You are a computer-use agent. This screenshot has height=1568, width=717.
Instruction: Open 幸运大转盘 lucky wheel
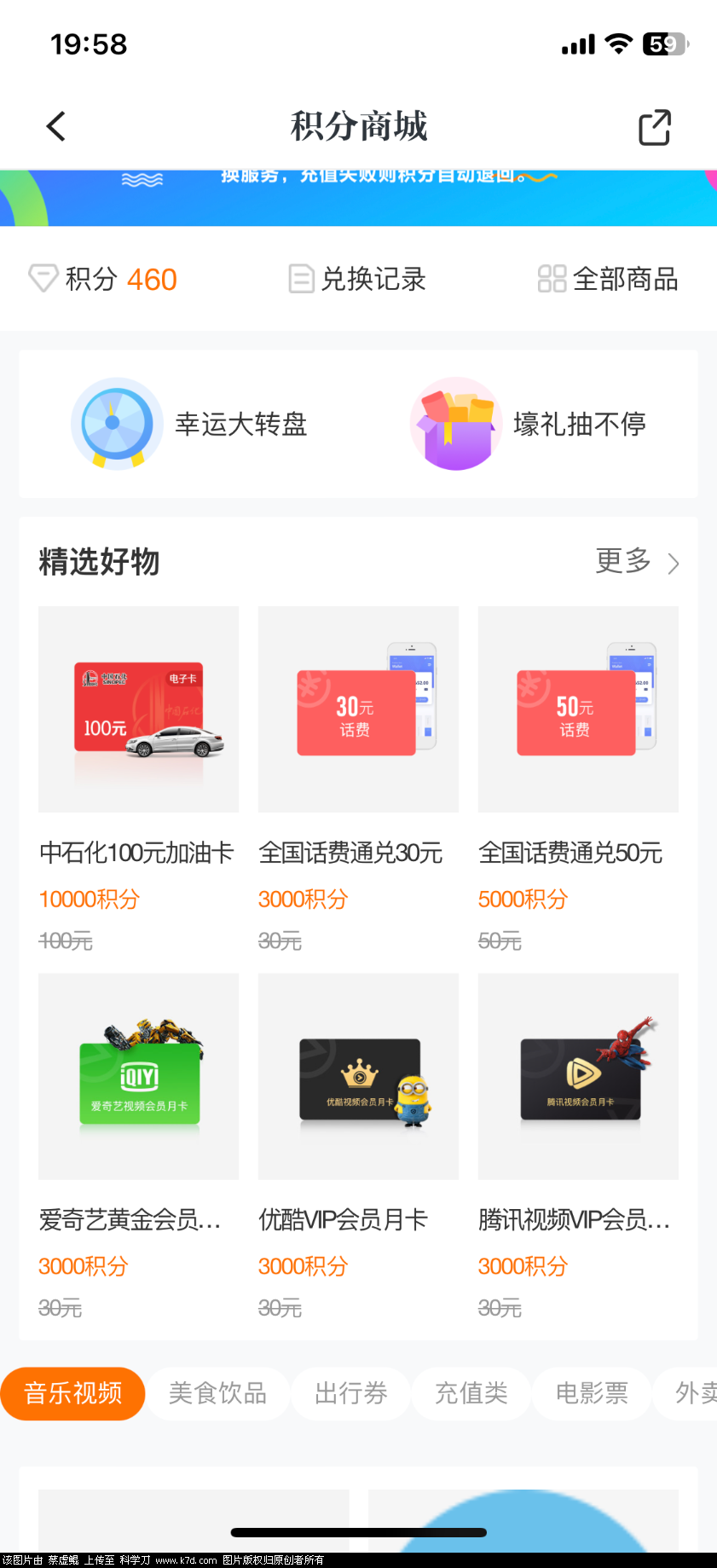(x=189, y=424)
